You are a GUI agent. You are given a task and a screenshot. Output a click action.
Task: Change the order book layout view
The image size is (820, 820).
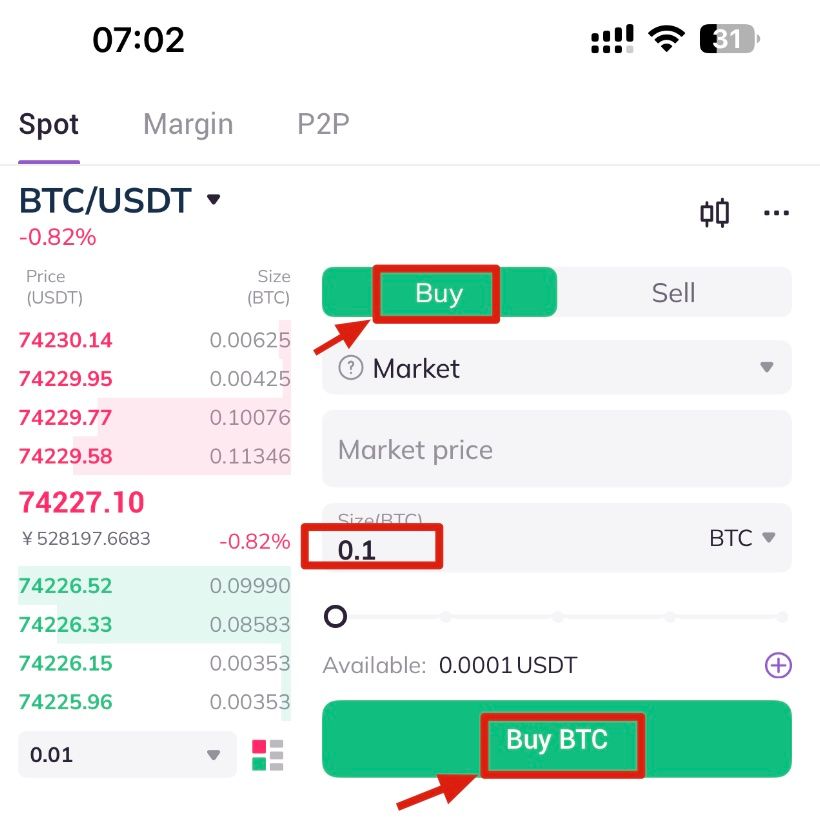coord(268,755)
